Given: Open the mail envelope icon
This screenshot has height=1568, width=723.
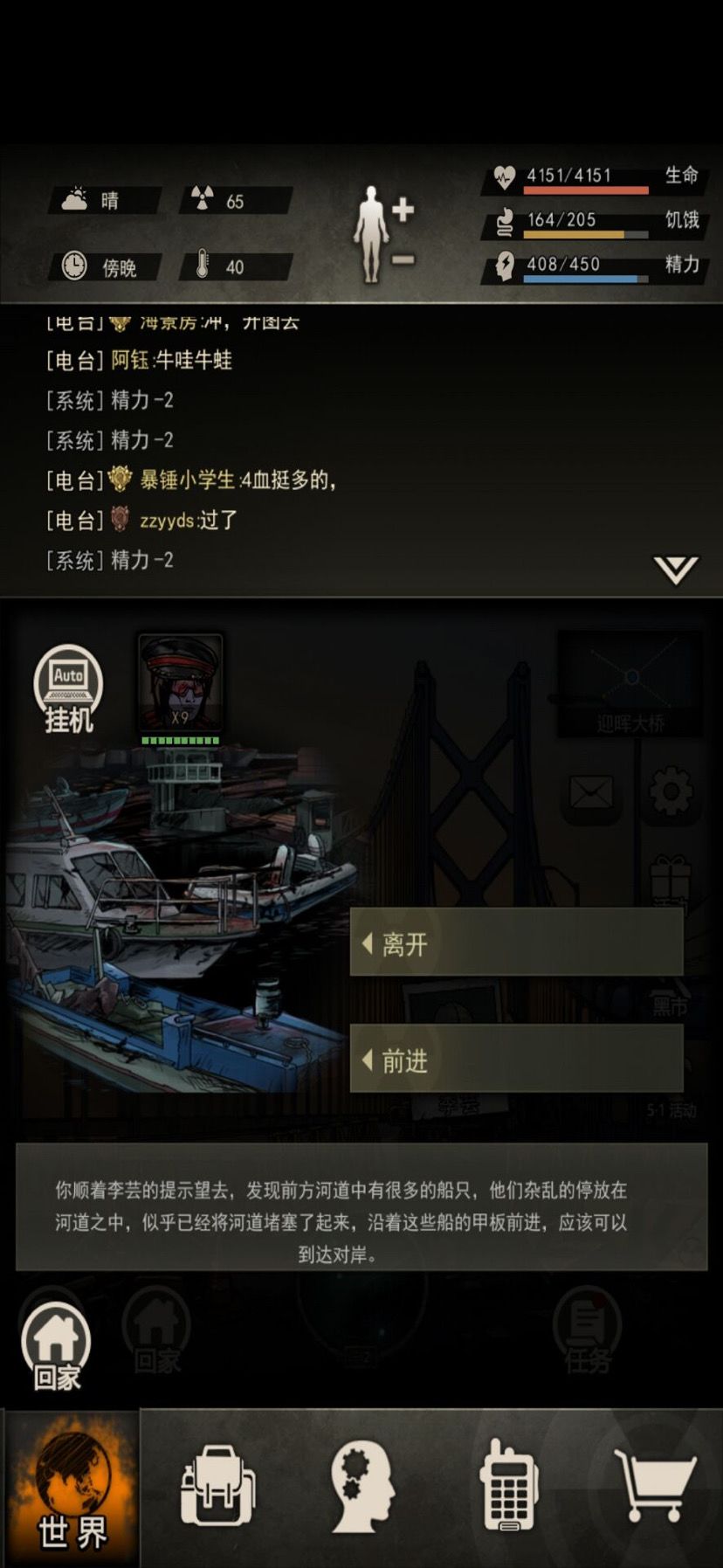Looking at the screenshot, I should coord(589,793).
